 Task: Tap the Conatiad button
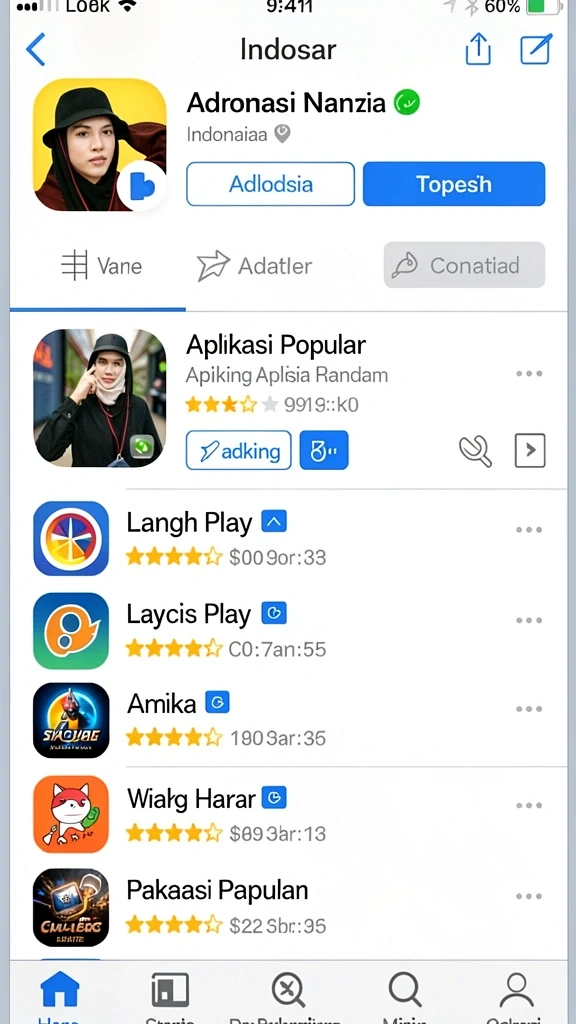pyautogui.click(x=464, y=265)
